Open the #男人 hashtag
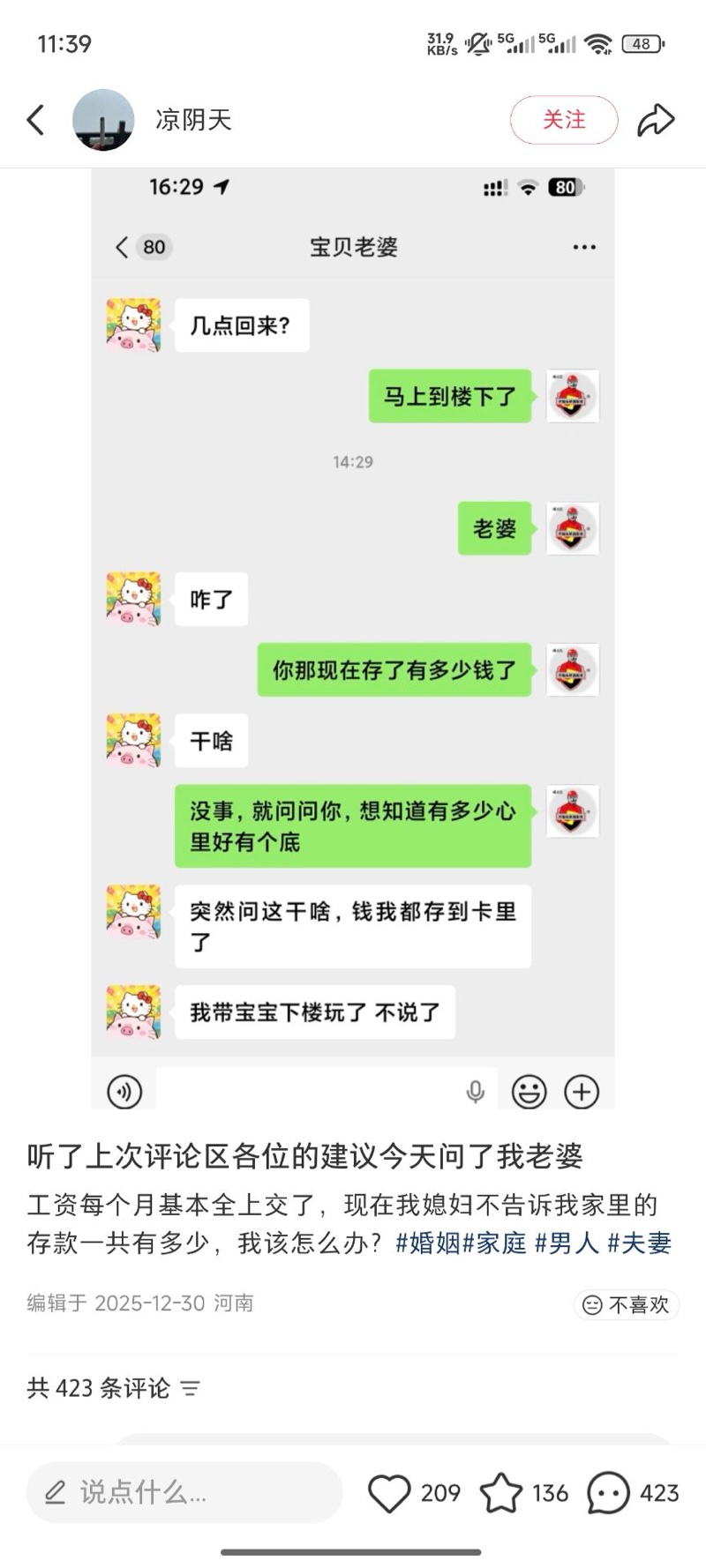706x1568 pixels. click(567, 1243)
